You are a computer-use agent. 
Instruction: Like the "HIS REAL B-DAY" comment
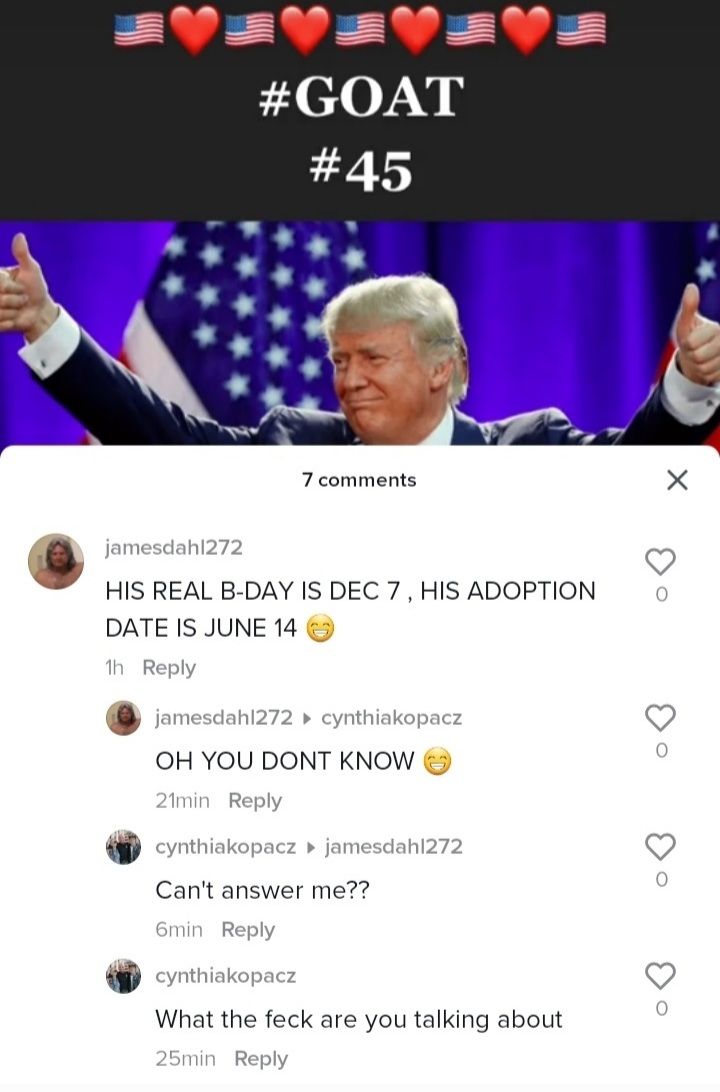pos(661,561)
